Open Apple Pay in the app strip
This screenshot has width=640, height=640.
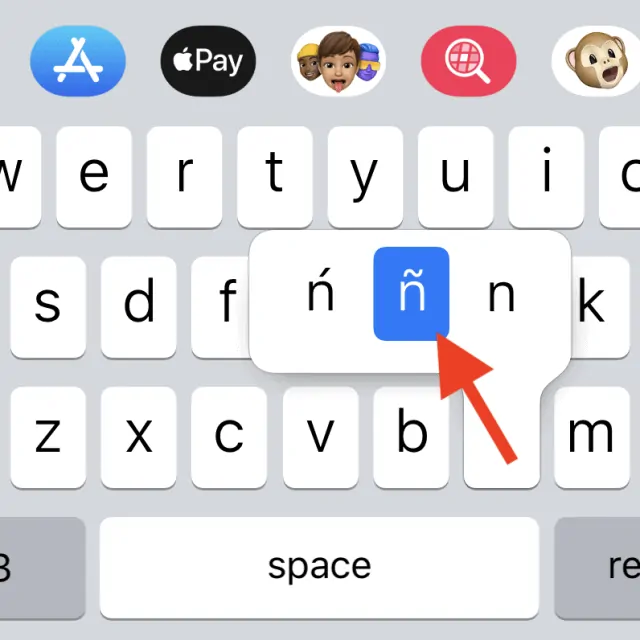(208, 61)
